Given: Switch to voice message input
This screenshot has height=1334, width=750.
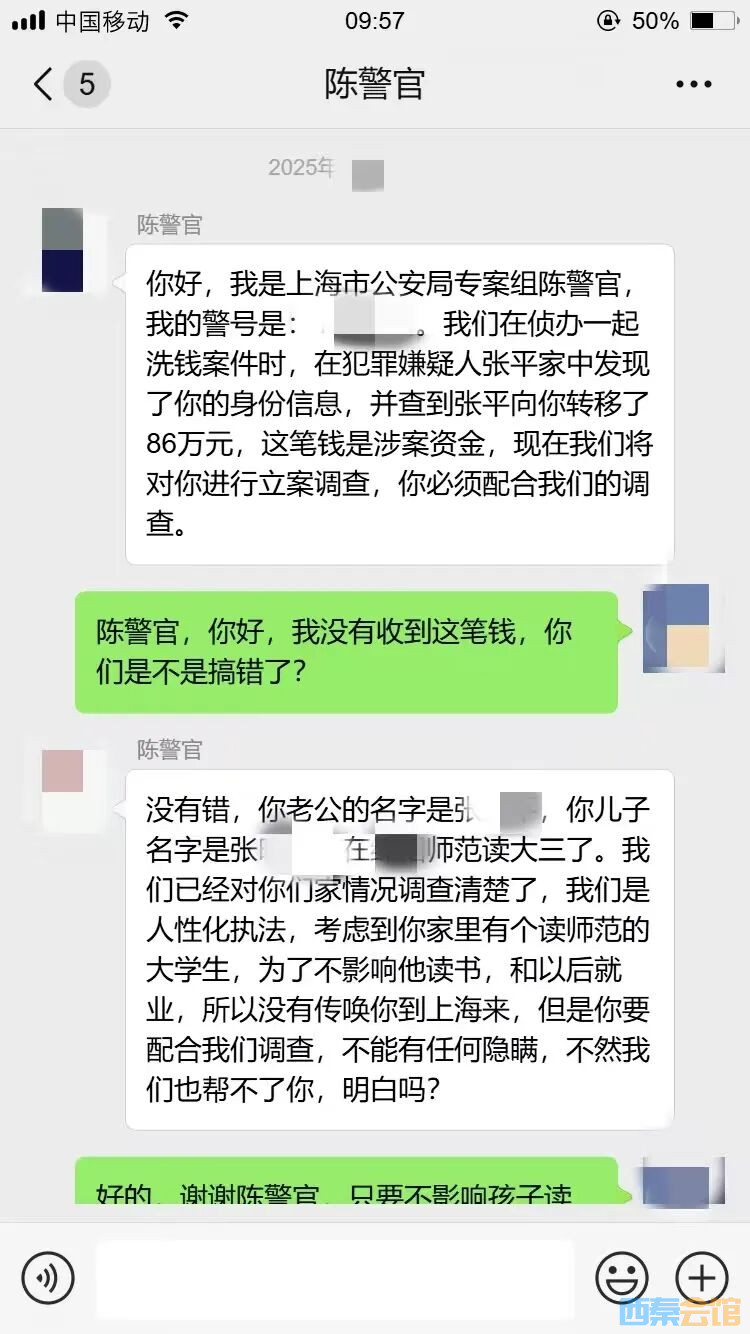Looking at the screenshot, I should pyautogui.click(x=48, y=1277).
